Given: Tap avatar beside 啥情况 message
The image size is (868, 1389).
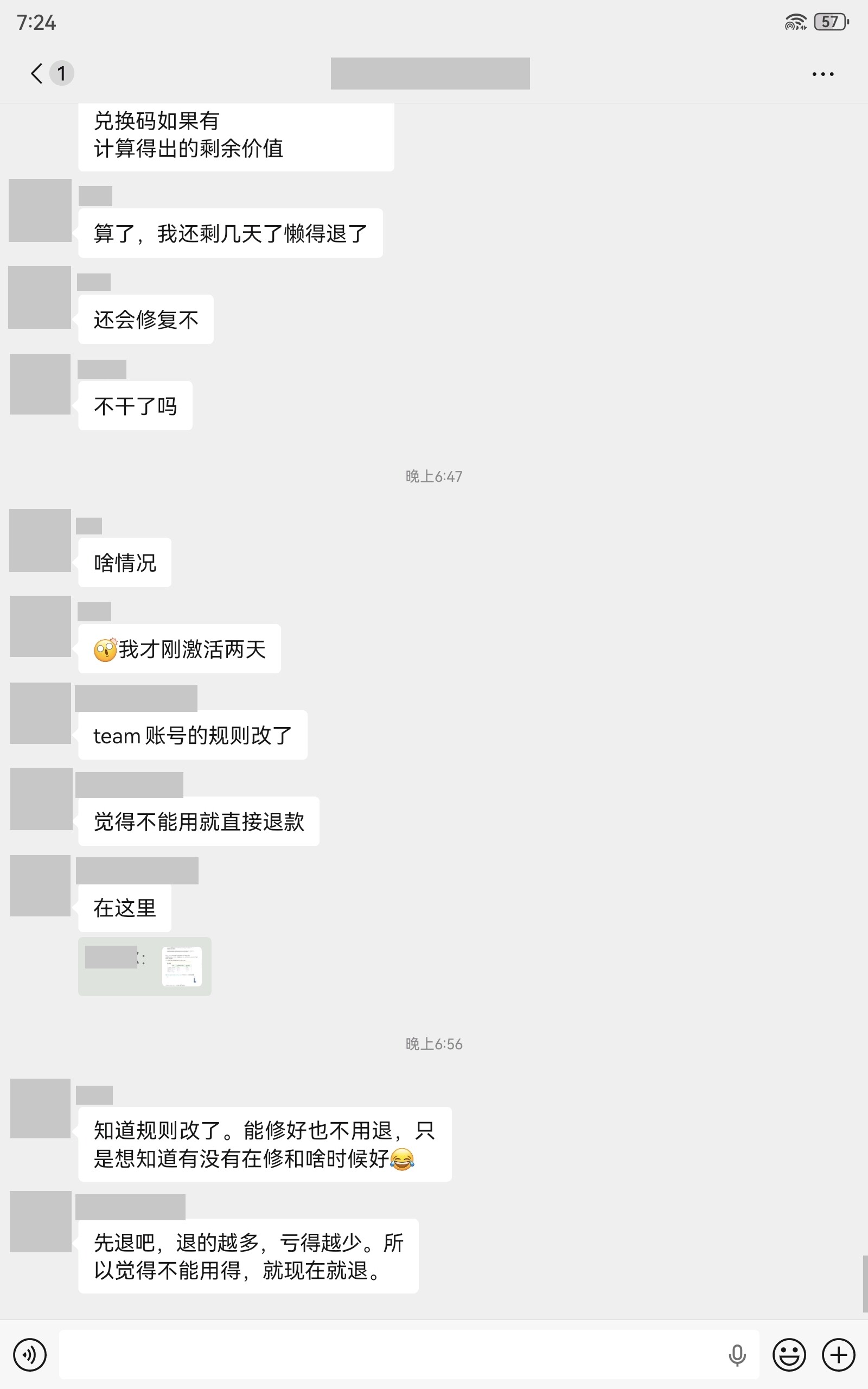Looking at the screenshot, I should [x=40, y=540].
